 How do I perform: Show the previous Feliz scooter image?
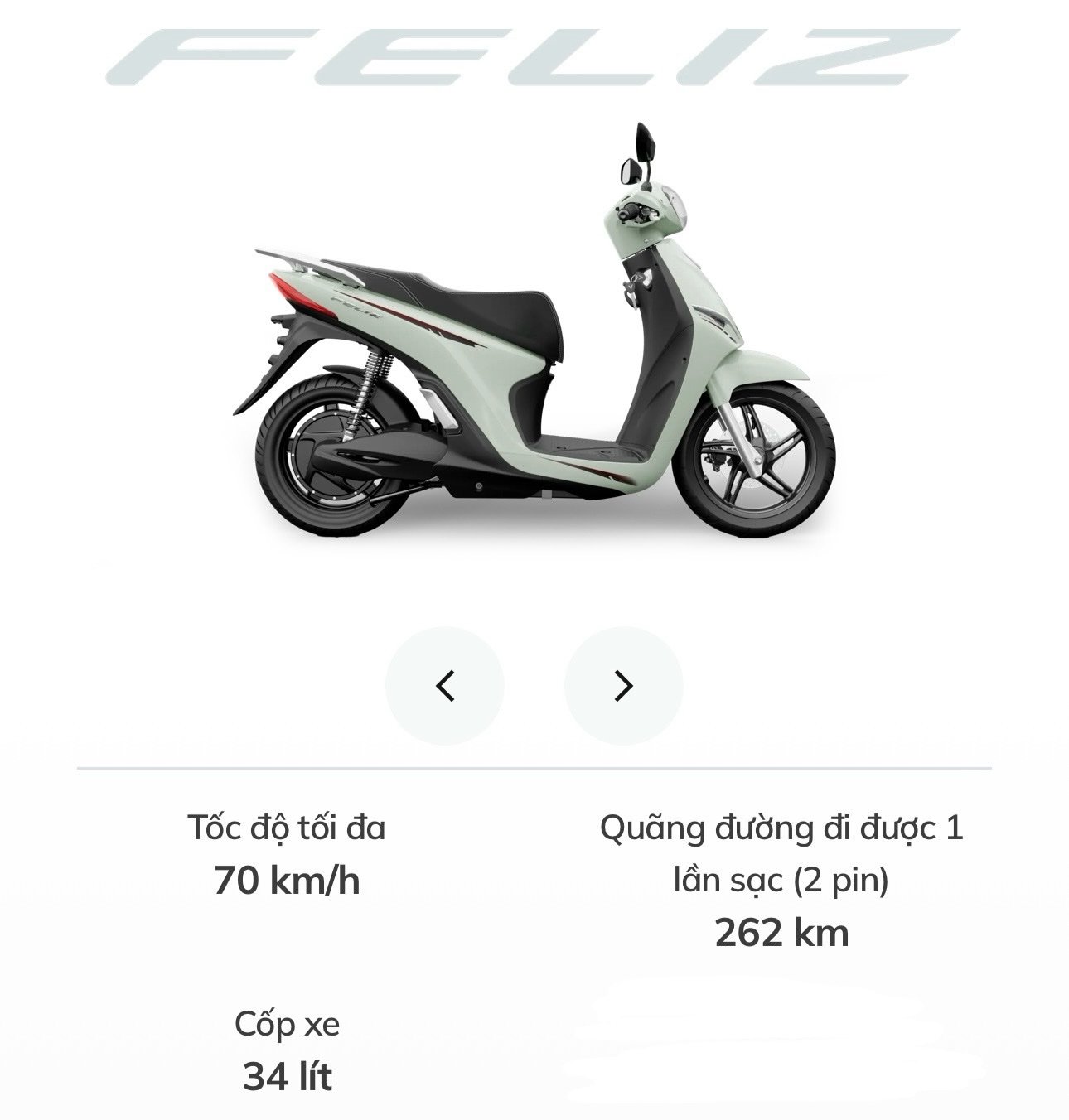(x=445, y=686)
